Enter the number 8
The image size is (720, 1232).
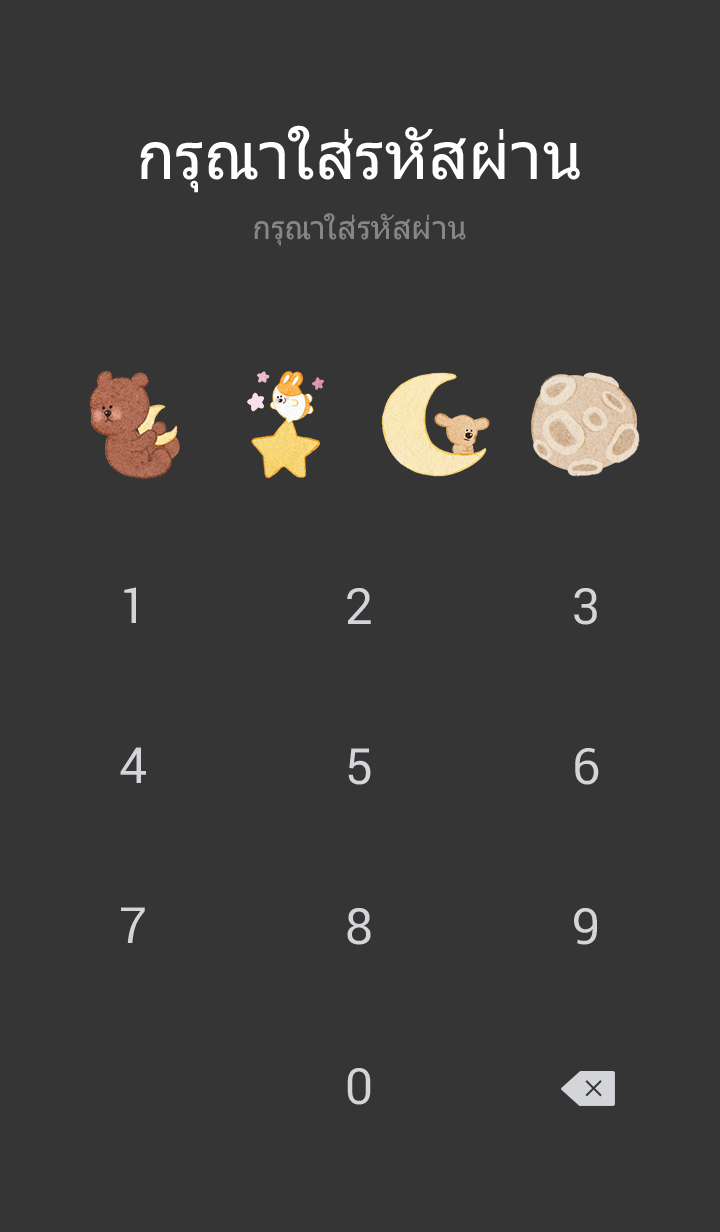pyautogui.click(x=359, y=927)
